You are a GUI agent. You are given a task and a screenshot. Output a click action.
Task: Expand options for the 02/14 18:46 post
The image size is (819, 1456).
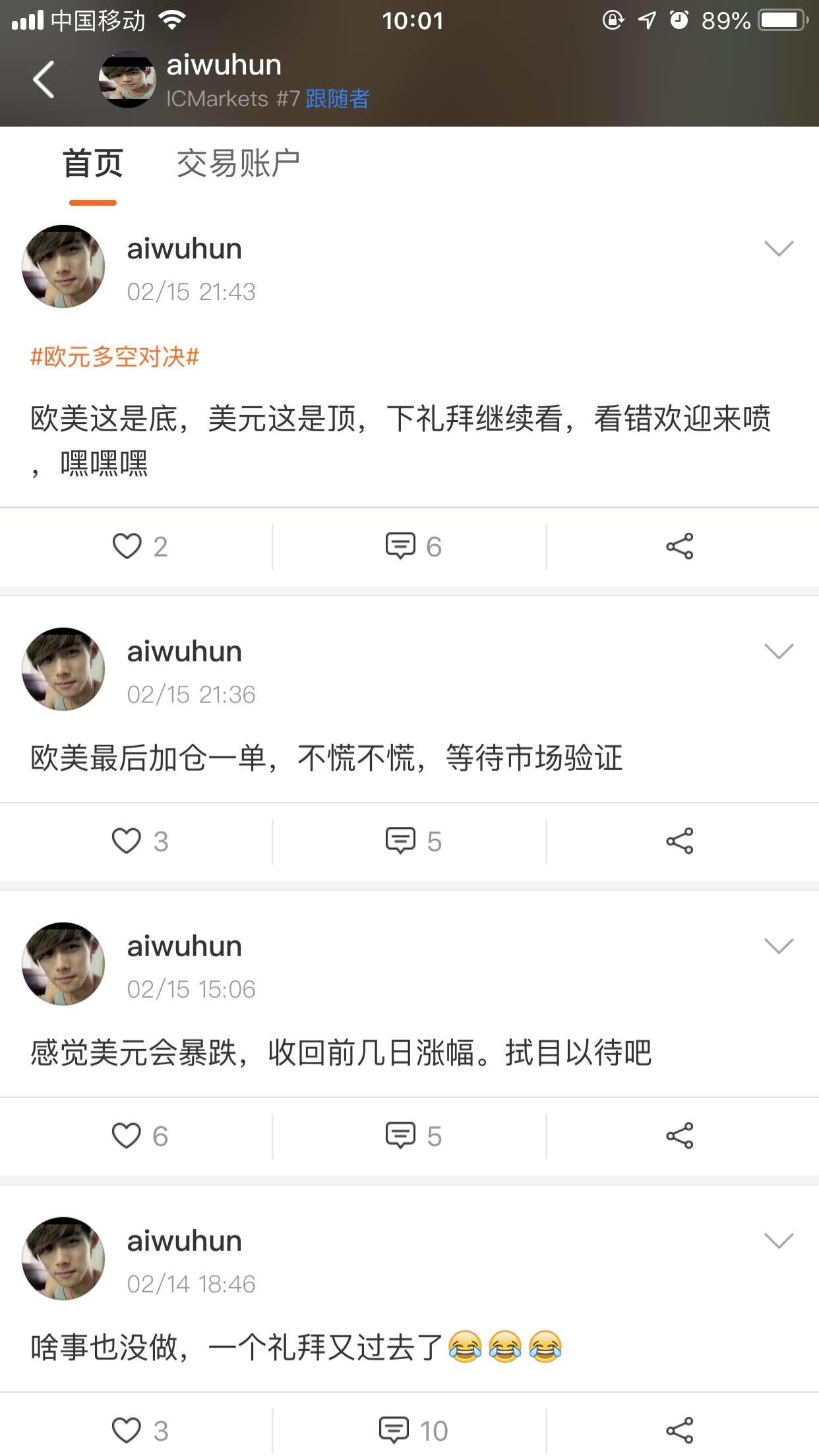[779, 1241]
